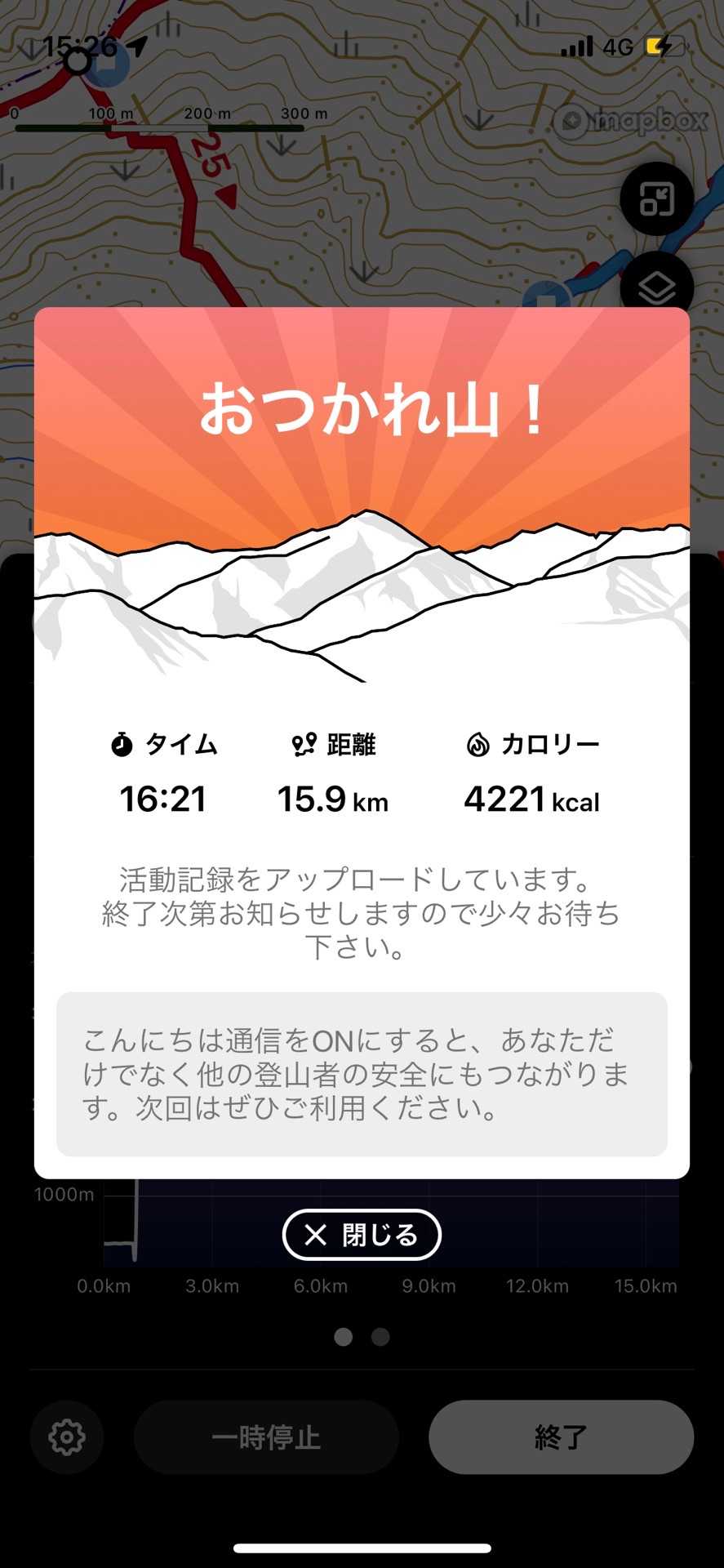
Task: Open the settings gear icon
Action: [67, 1437]
